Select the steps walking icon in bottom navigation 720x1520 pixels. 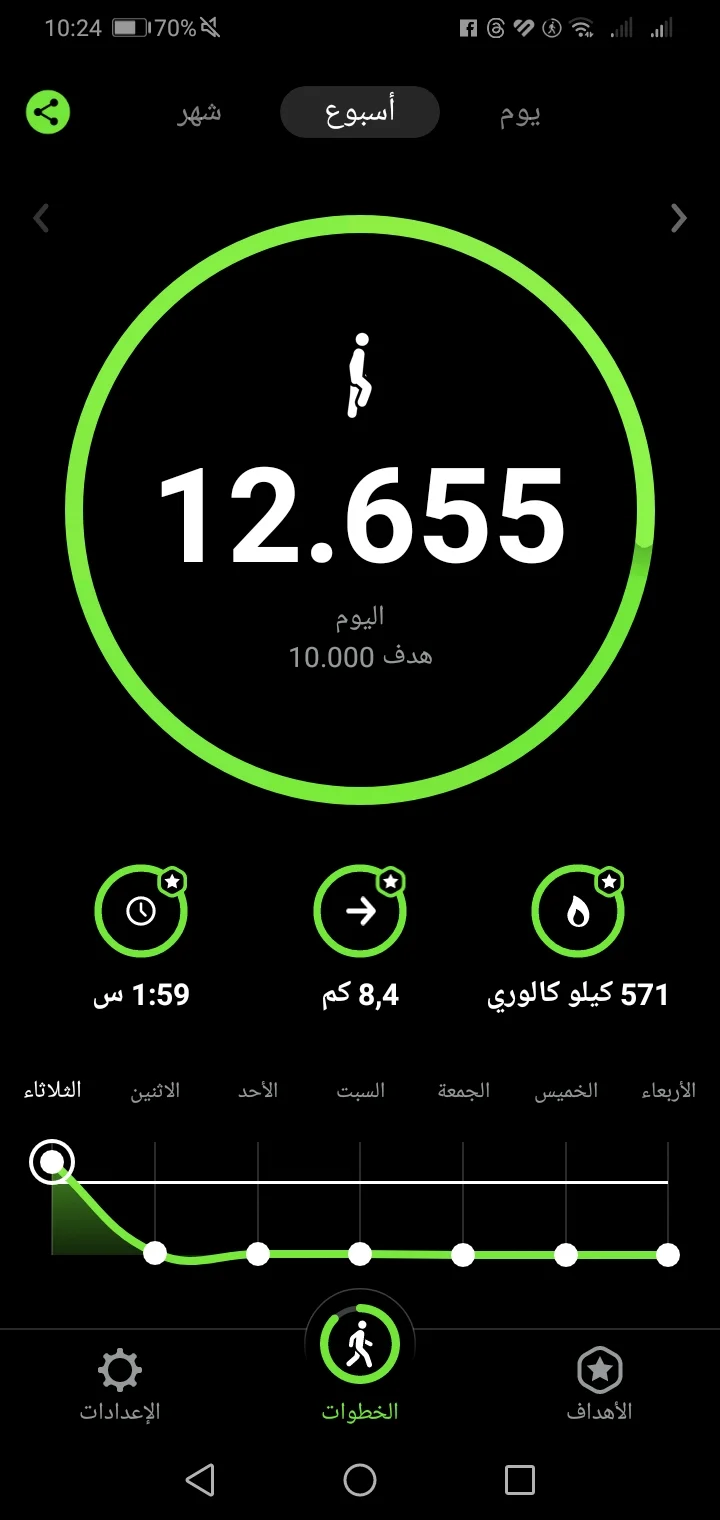[x=360, y=1345]
